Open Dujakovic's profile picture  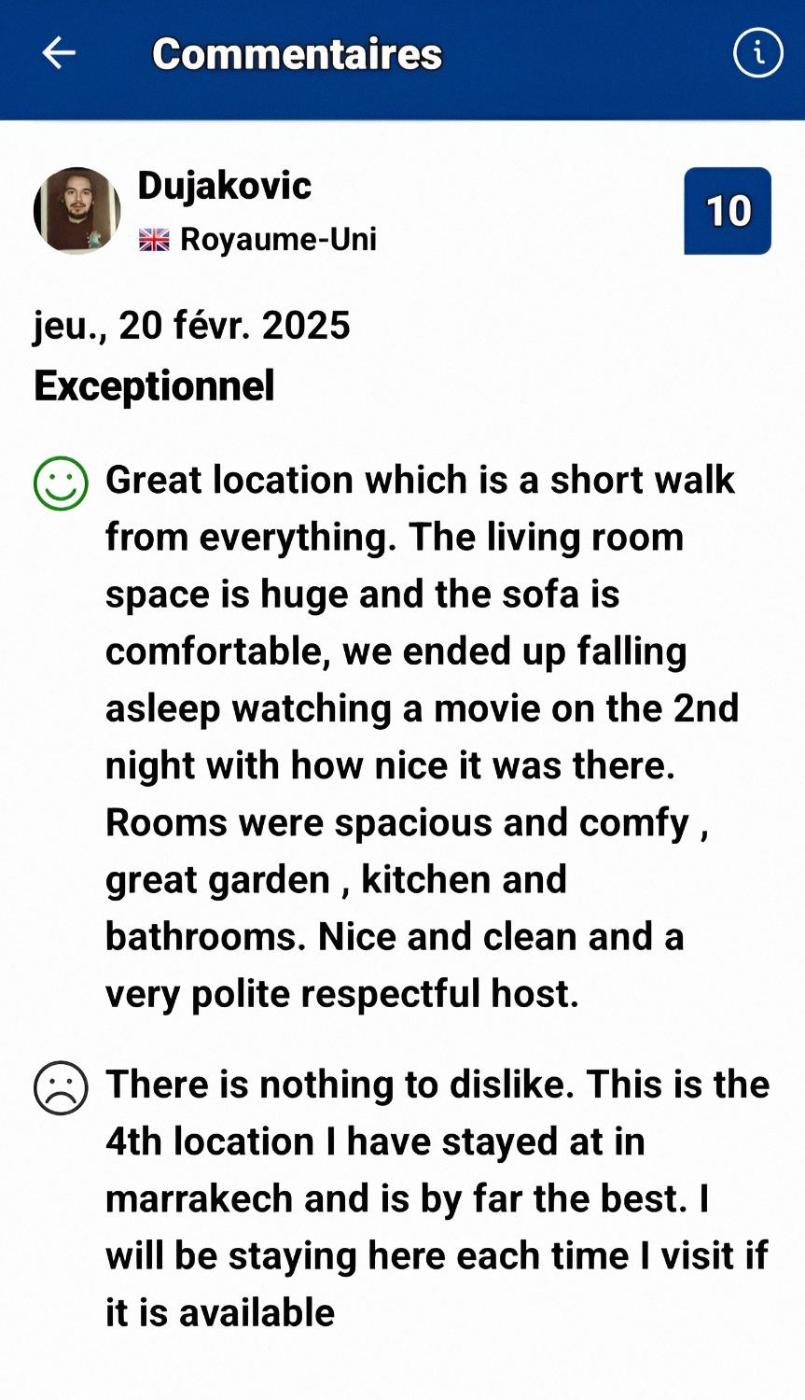tap(77, 210)
